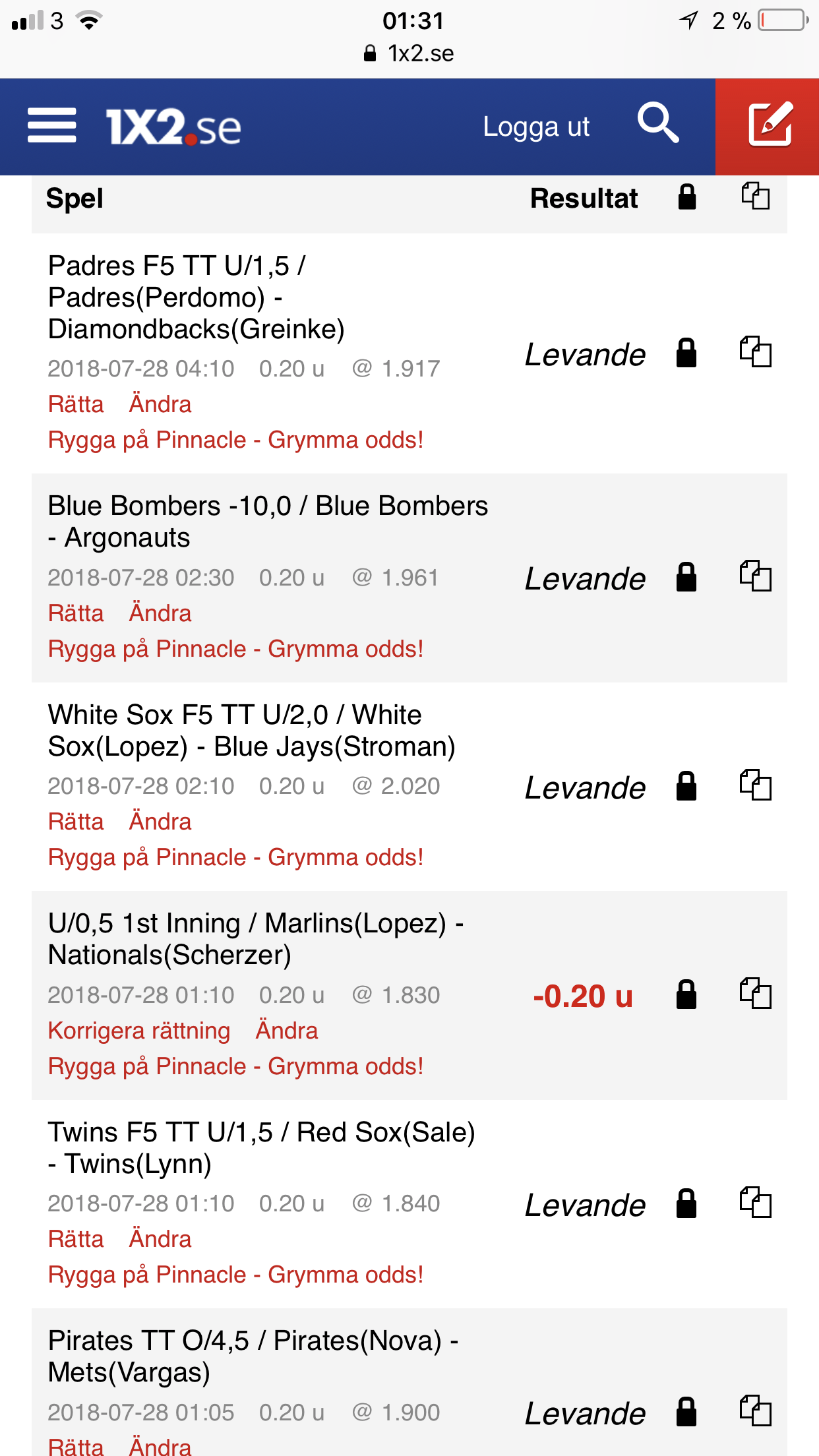Tap the lock icon on the Marlins bet
The height and width of the screenshot is (1456, 819).
click(x=686, y=994)
